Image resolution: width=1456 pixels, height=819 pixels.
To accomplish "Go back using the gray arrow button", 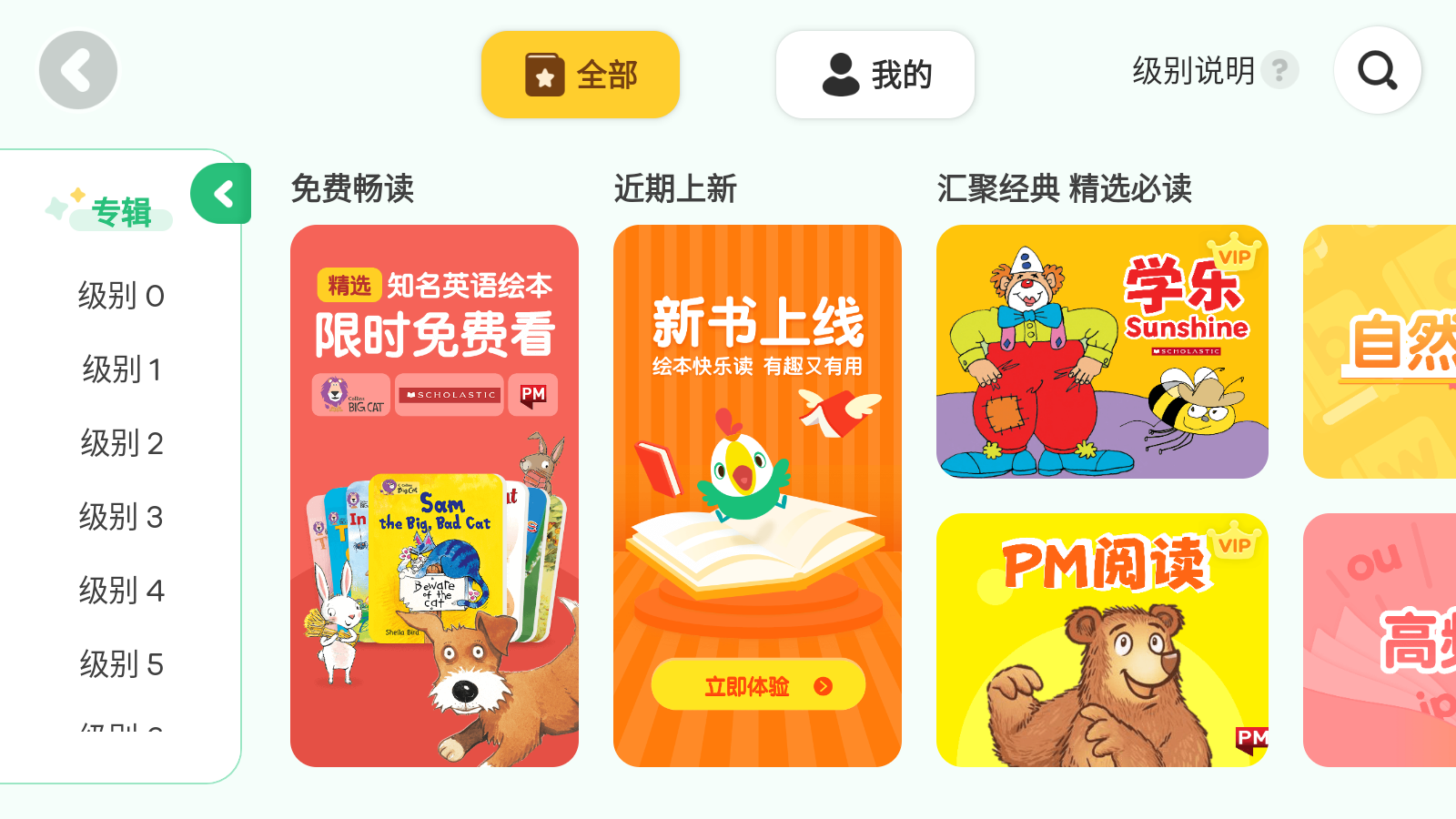I will [78, 71].
